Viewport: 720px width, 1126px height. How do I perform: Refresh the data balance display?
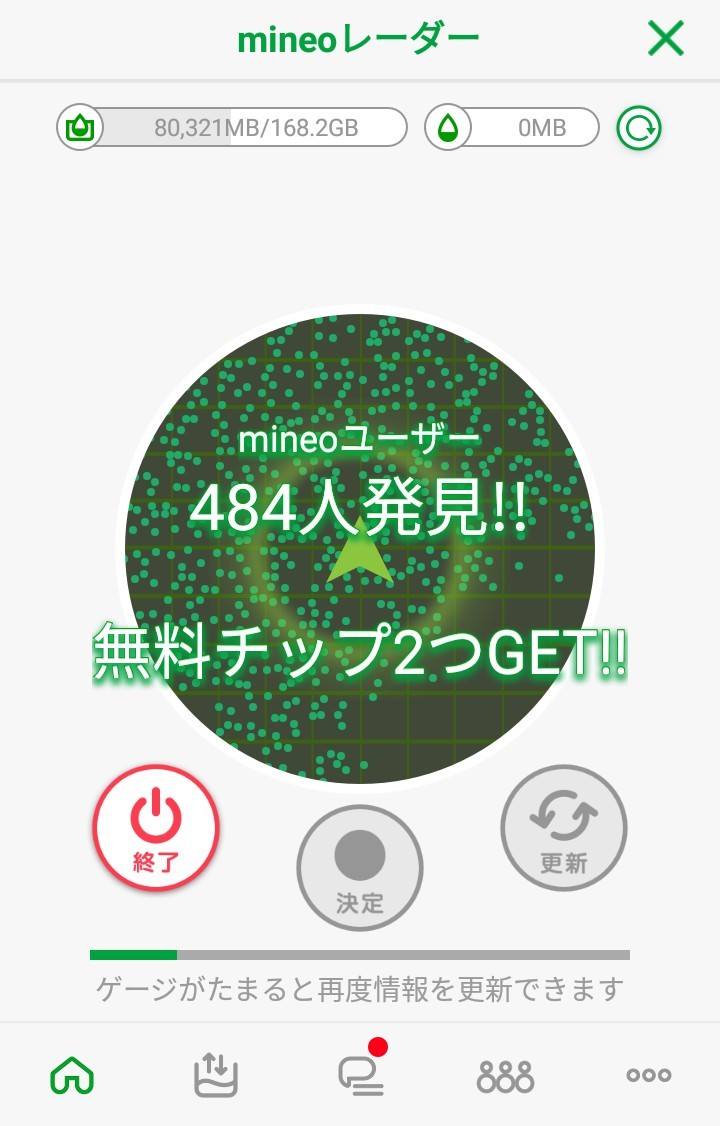coord(639,128)
